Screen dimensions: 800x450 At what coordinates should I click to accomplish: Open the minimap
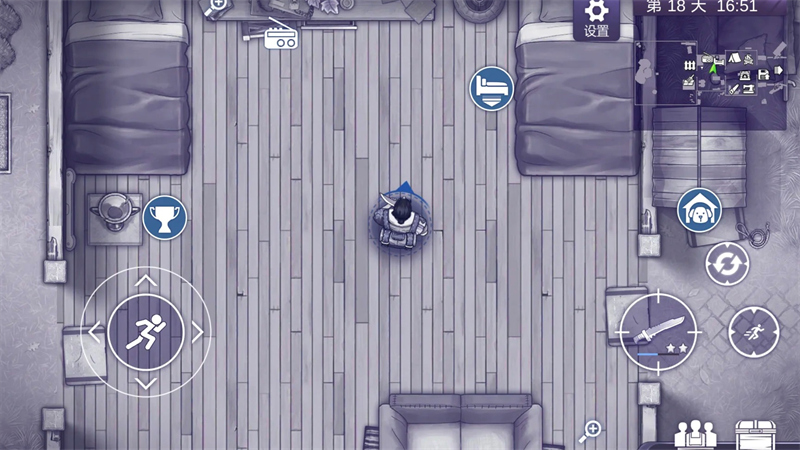[x=714, y=75]
